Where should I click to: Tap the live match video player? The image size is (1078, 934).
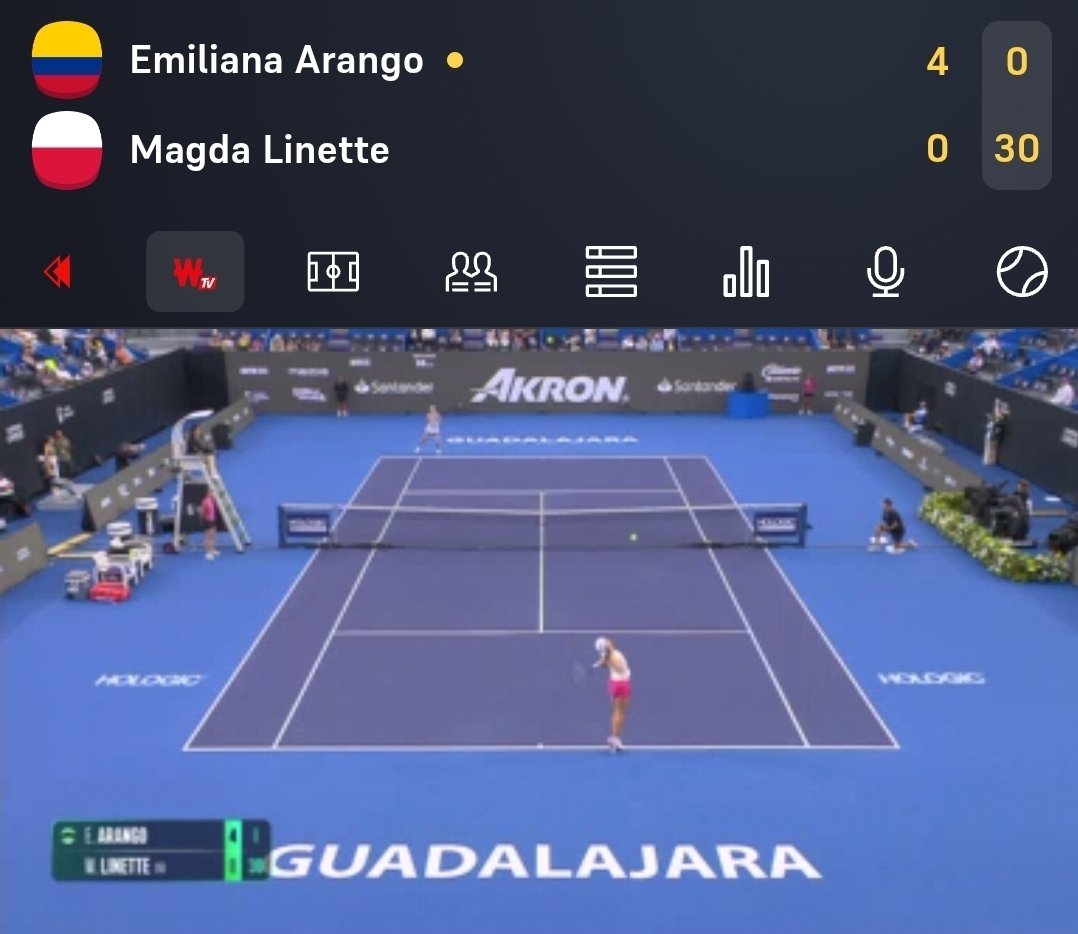point(539,630)
